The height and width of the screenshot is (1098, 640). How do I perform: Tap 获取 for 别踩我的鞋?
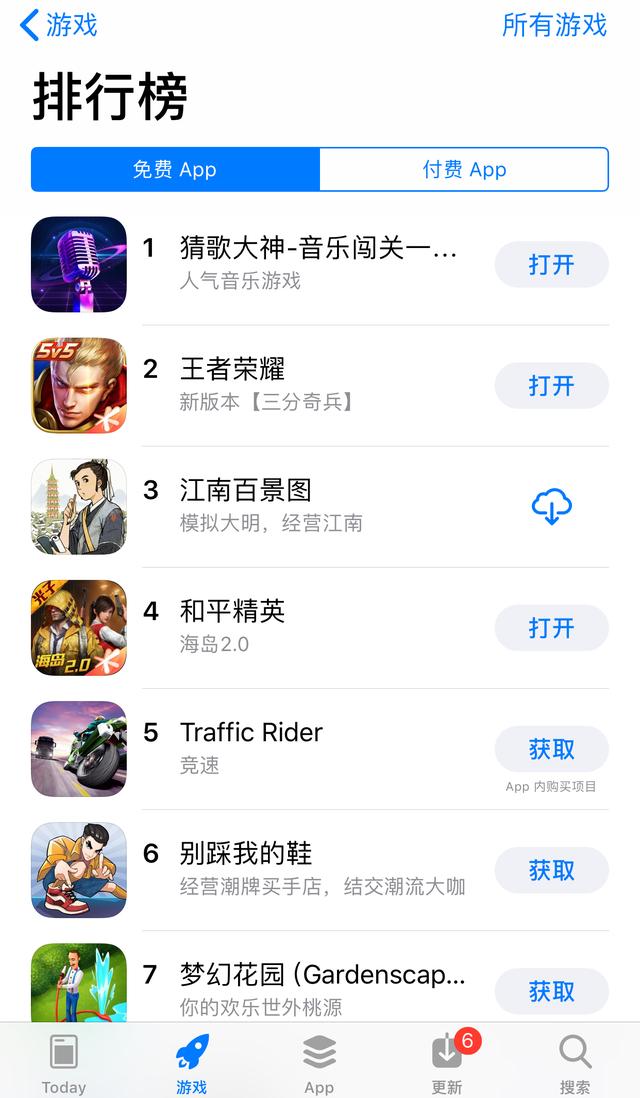pyautogui.click(x=551, y=870)
